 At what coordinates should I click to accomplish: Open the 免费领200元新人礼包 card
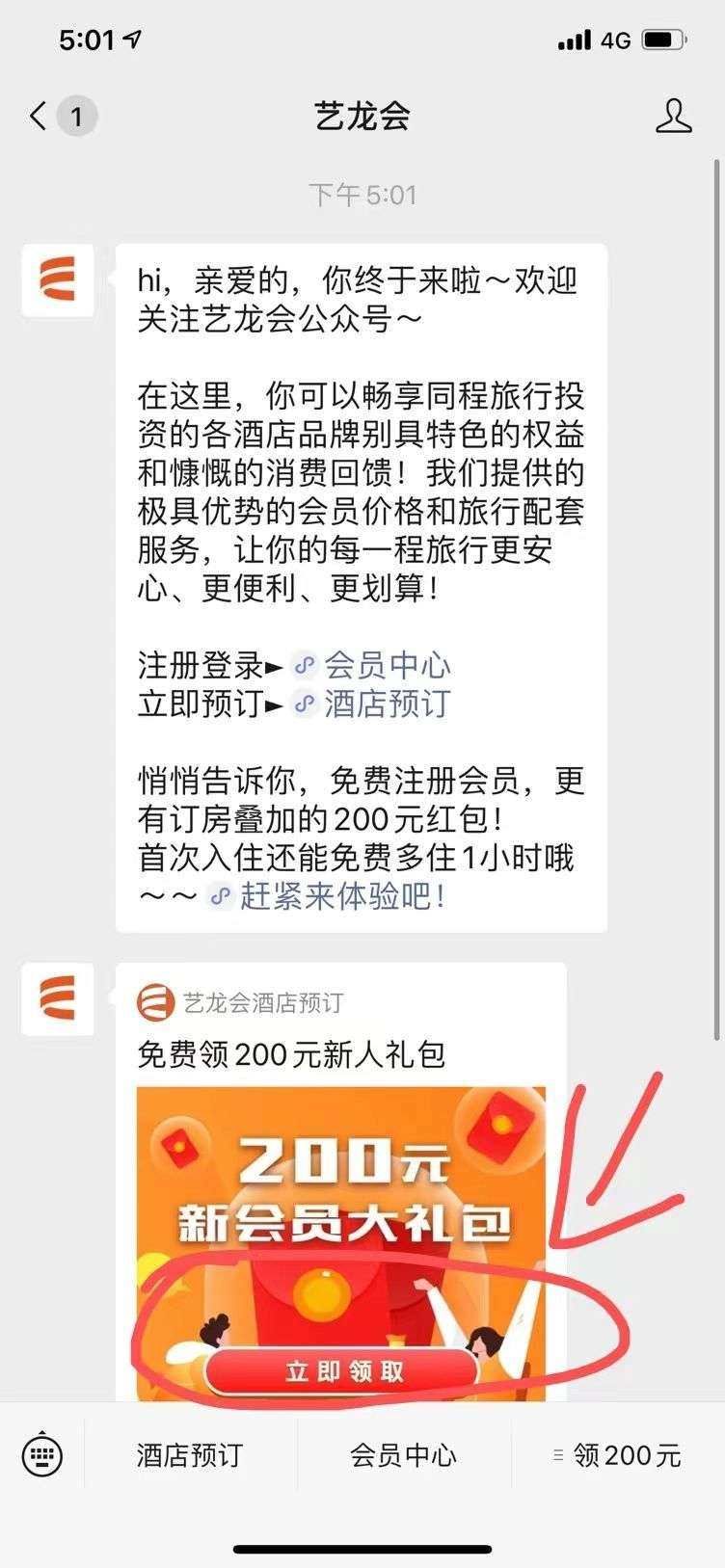340,1234
